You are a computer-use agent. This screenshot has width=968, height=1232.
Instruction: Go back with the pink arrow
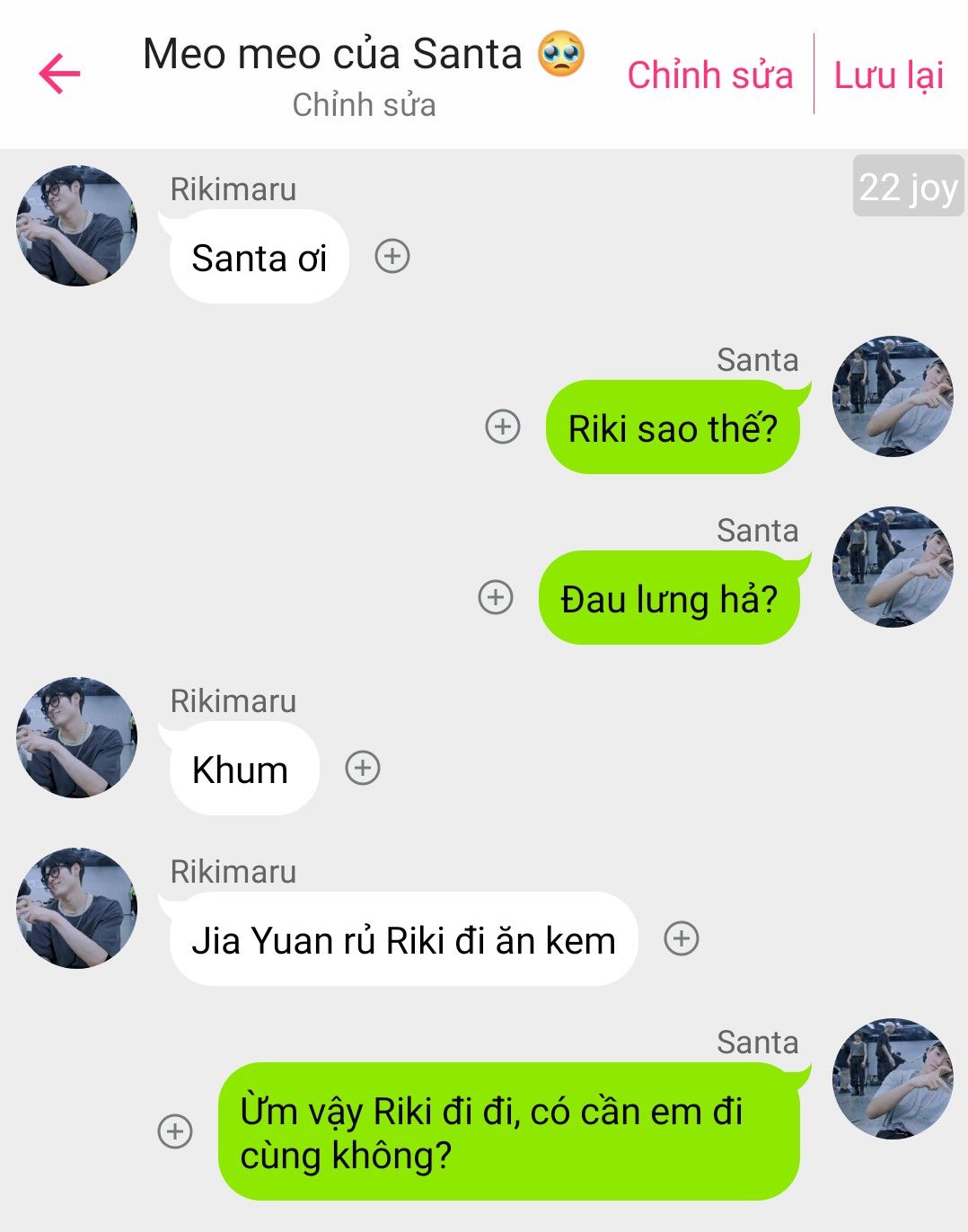coord(60,74)
